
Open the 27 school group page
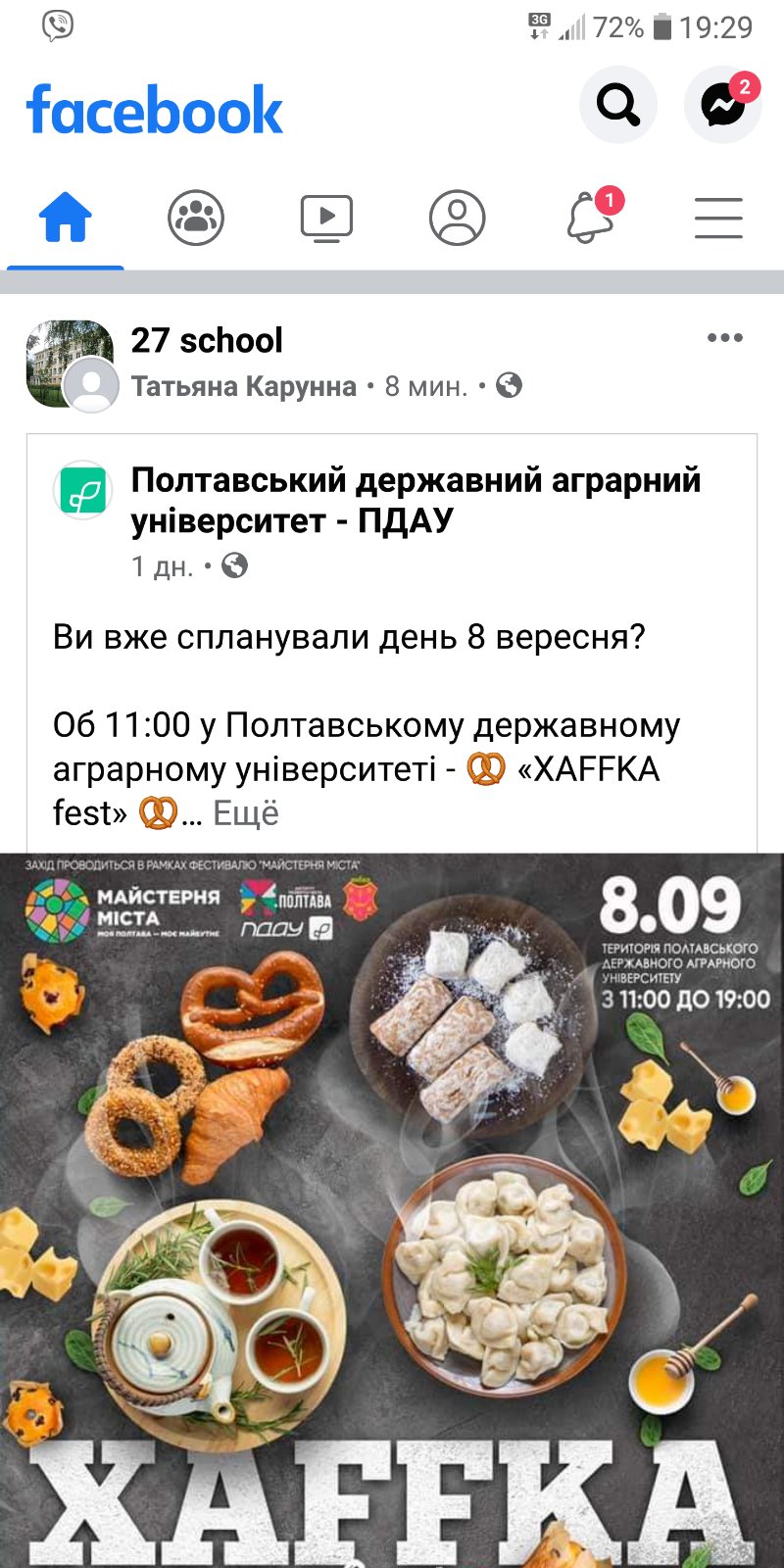pos(207,341)
